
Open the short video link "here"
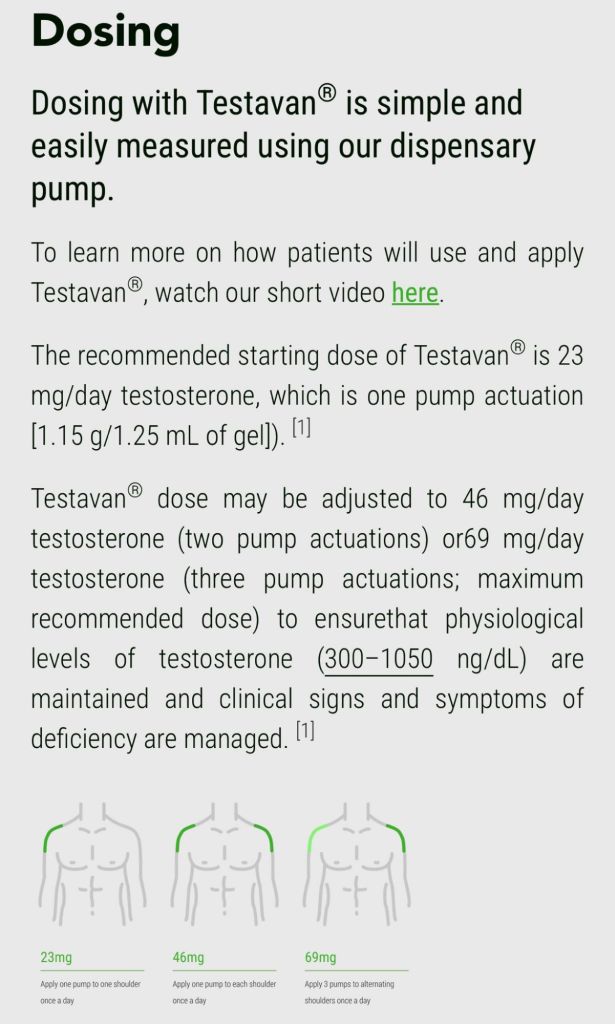coord(415,293)
